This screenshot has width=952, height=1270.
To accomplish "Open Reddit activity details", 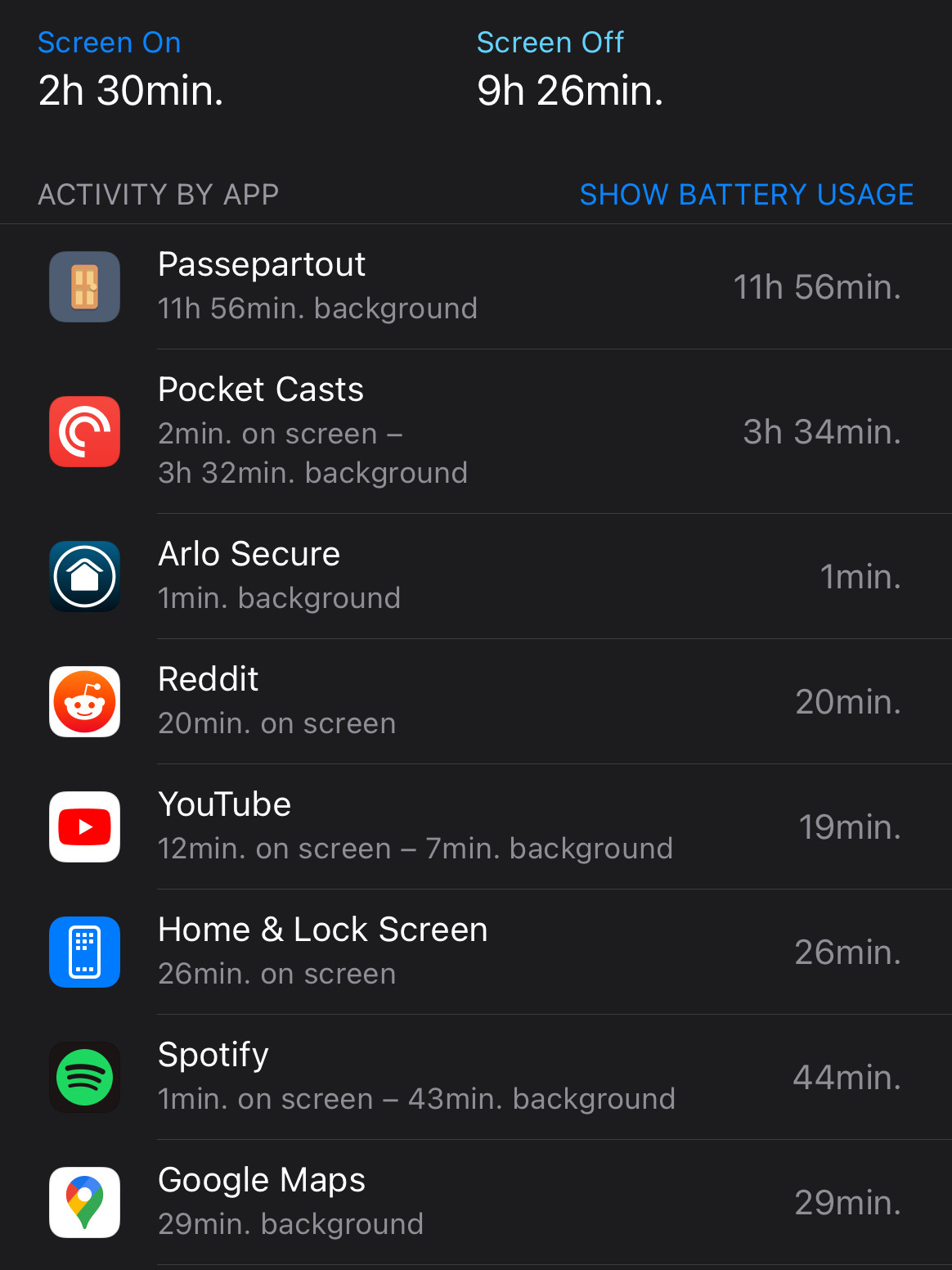I will tap(476, 702).
